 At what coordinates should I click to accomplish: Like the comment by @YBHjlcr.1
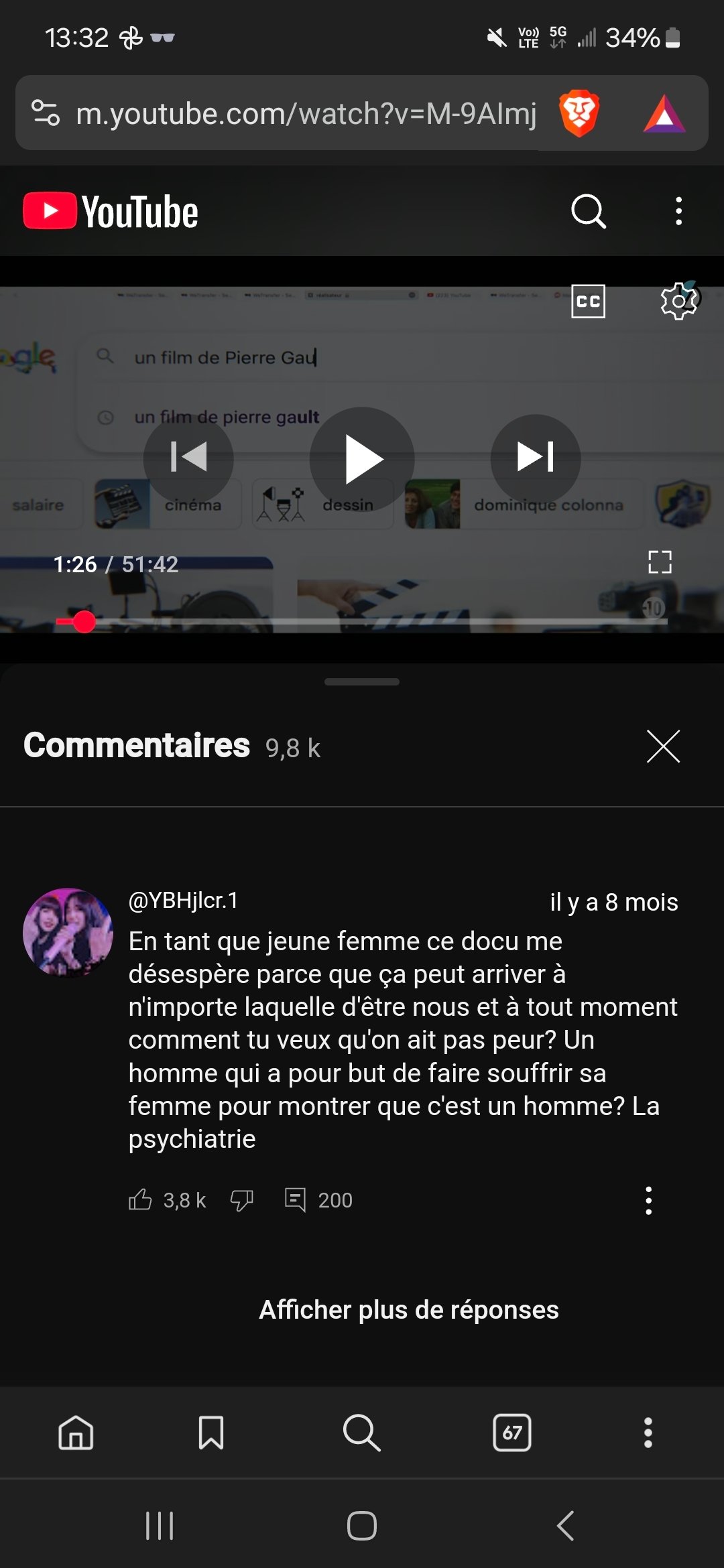point(140,1199)
